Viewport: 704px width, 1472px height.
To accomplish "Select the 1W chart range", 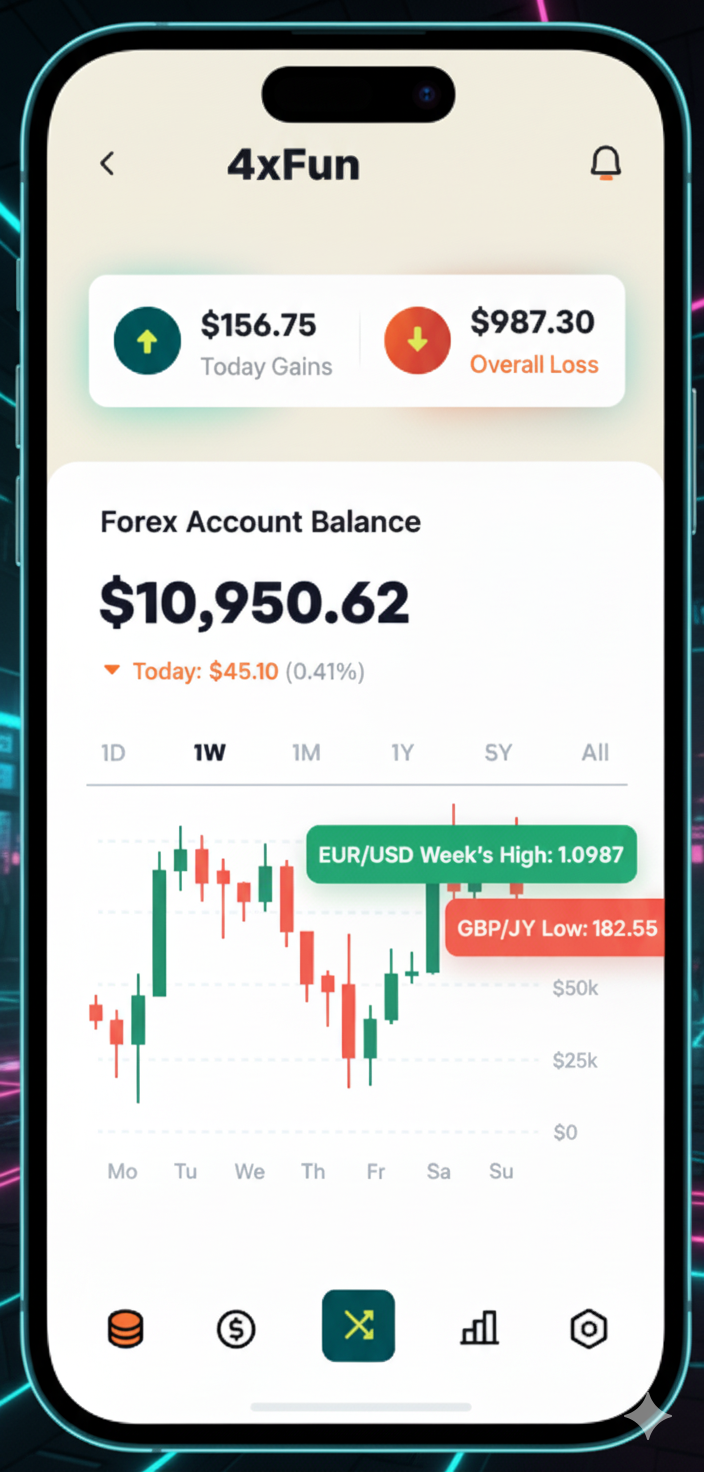I will pos(210,753).
